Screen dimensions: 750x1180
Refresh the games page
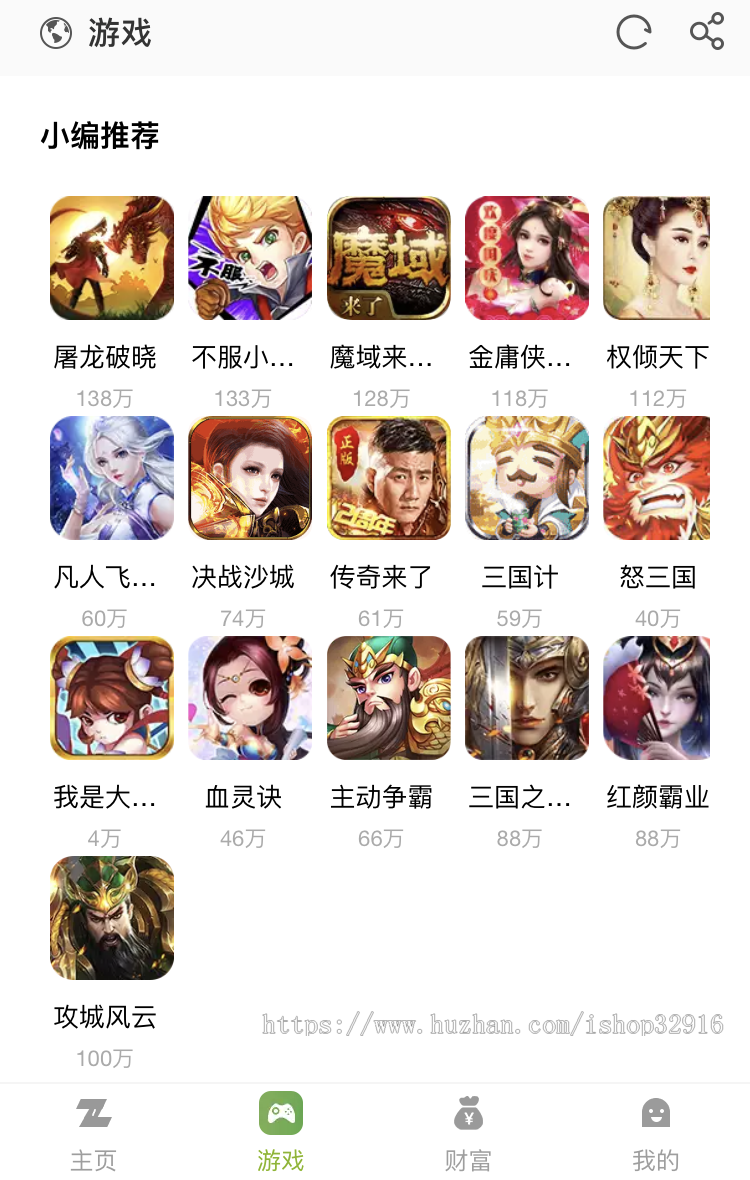tap(633, 33)
